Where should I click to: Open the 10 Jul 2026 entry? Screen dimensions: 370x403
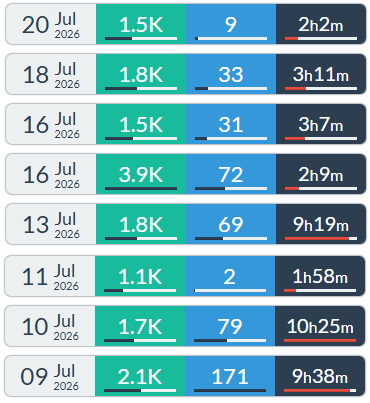(185, 326)
